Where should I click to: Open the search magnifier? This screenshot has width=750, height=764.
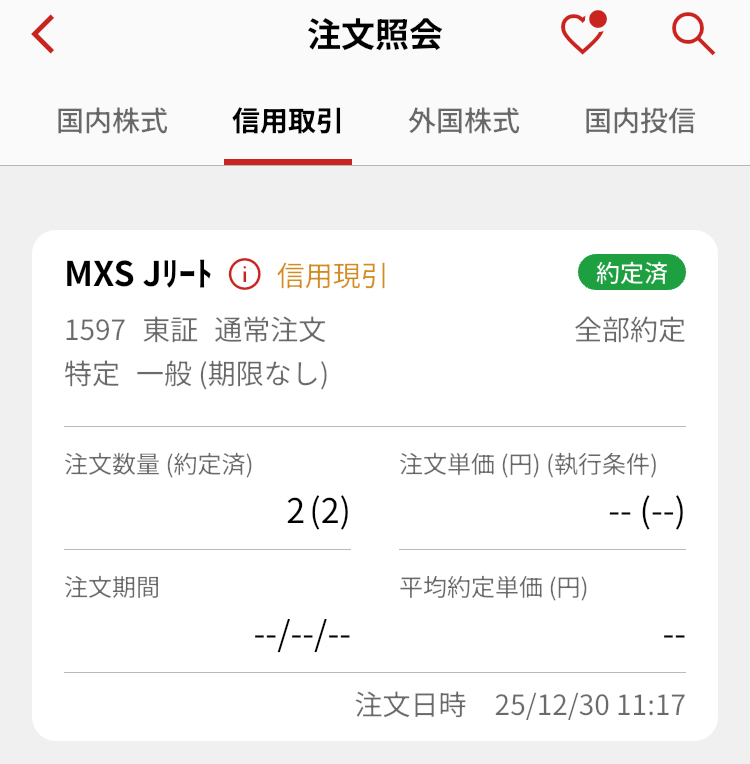[x=693, y=35]
